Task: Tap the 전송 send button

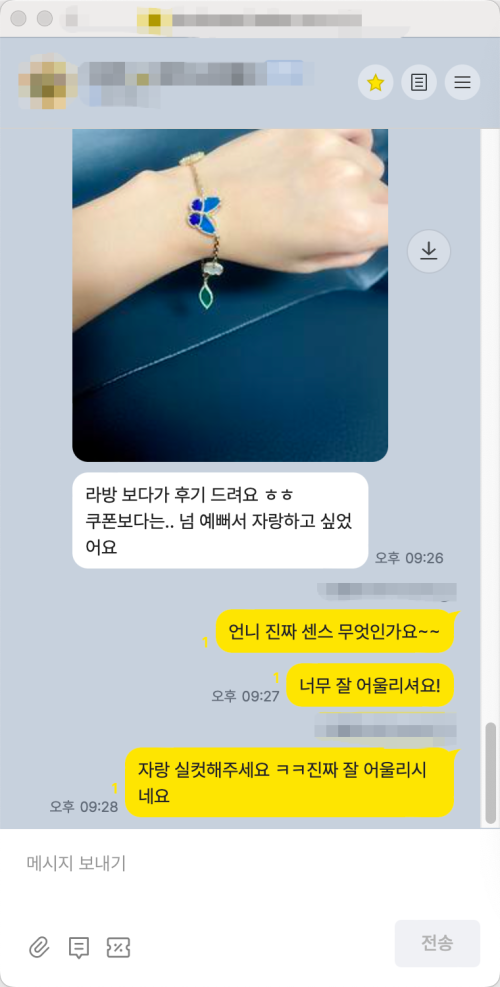Action: pos(437,943)
